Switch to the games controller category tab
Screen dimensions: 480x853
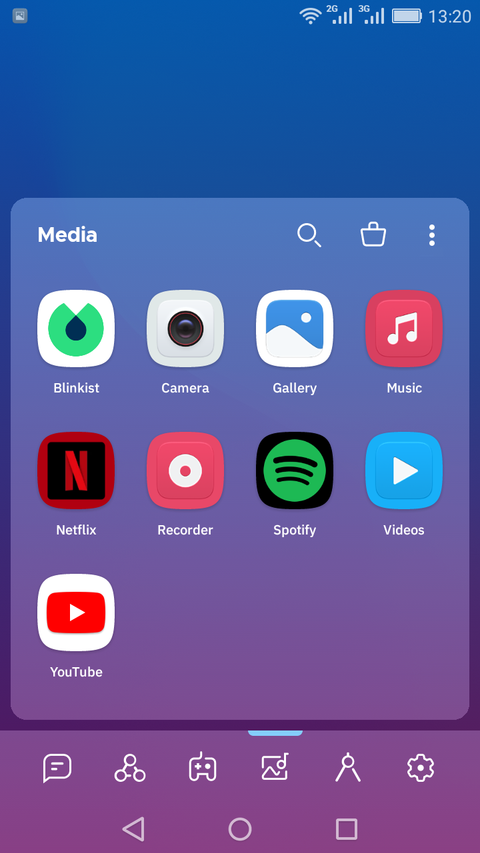[x=202, y=768]
